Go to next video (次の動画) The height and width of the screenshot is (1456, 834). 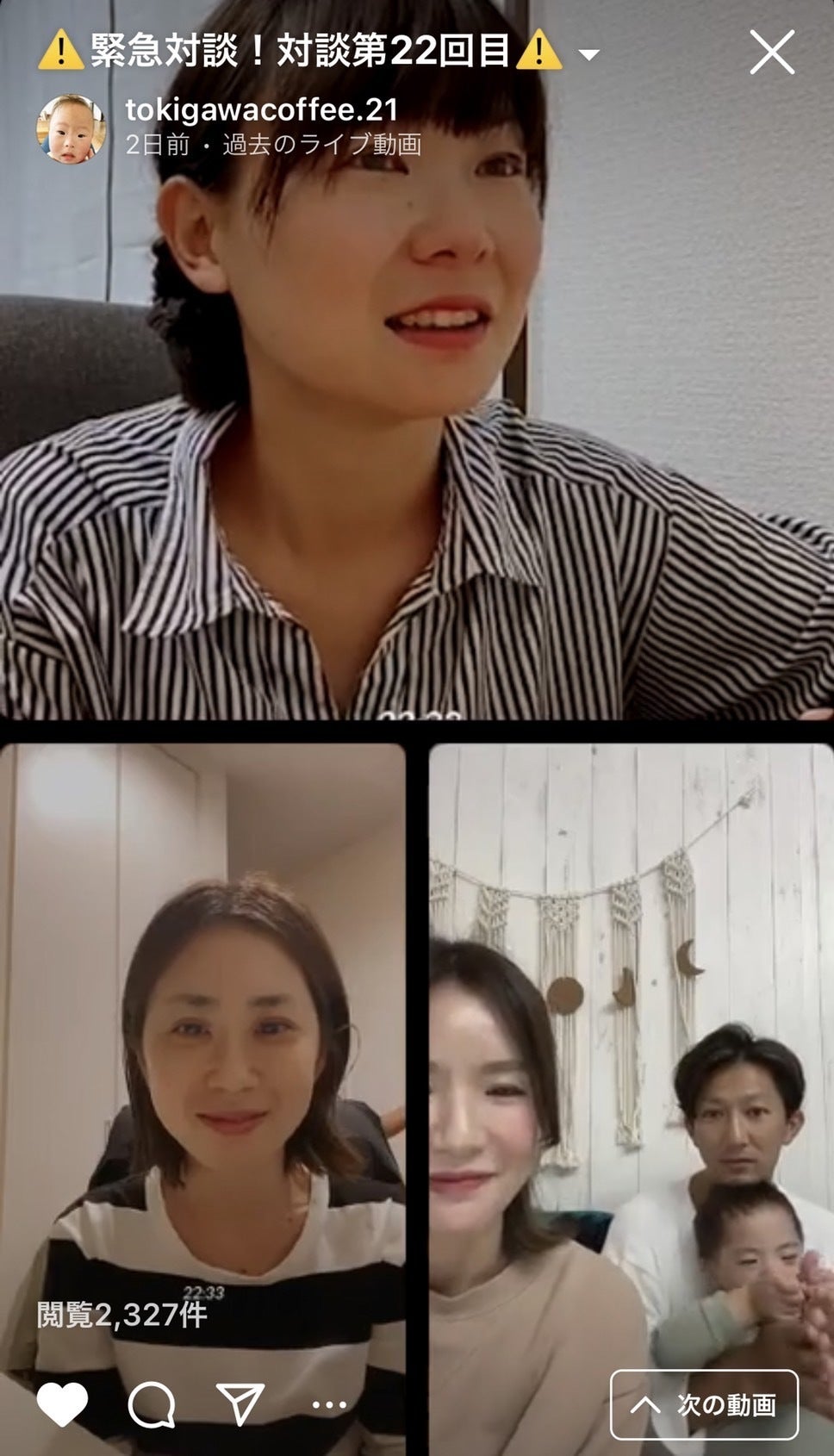(x=704, y=1405)
